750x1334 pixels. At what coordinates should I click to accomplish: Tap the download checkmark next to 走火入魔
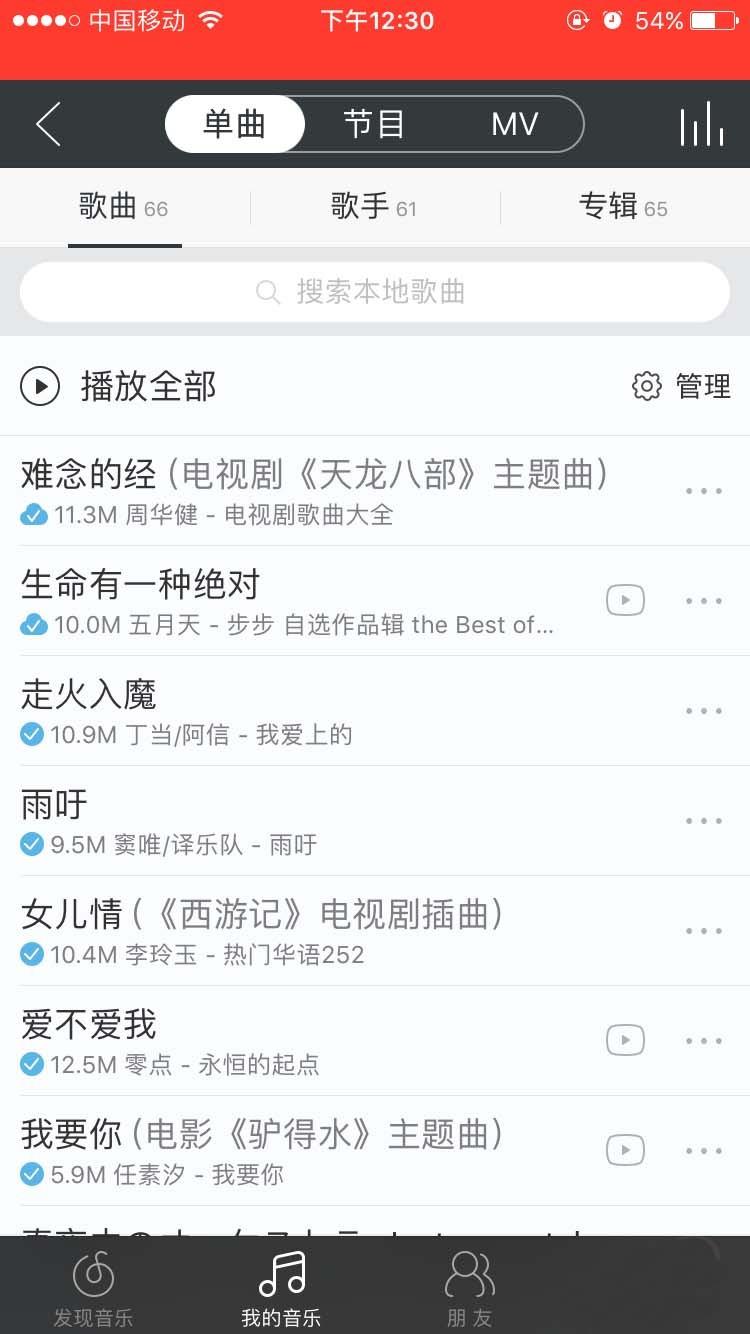click(30, 734)
